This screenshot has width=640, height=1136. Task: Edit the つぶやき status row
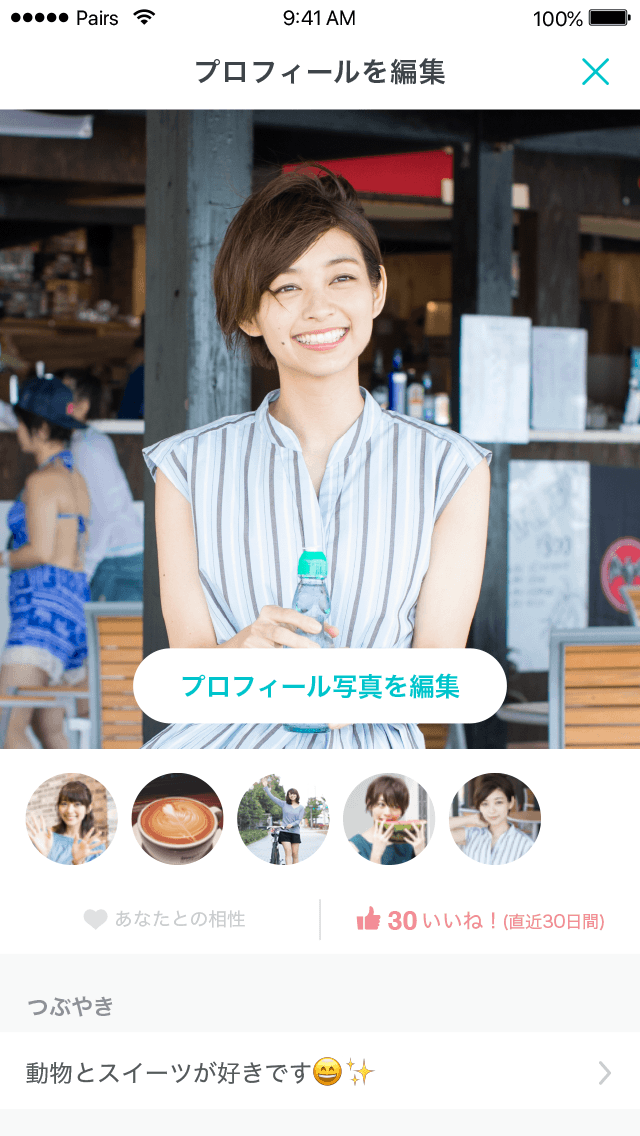point(320,1072)
